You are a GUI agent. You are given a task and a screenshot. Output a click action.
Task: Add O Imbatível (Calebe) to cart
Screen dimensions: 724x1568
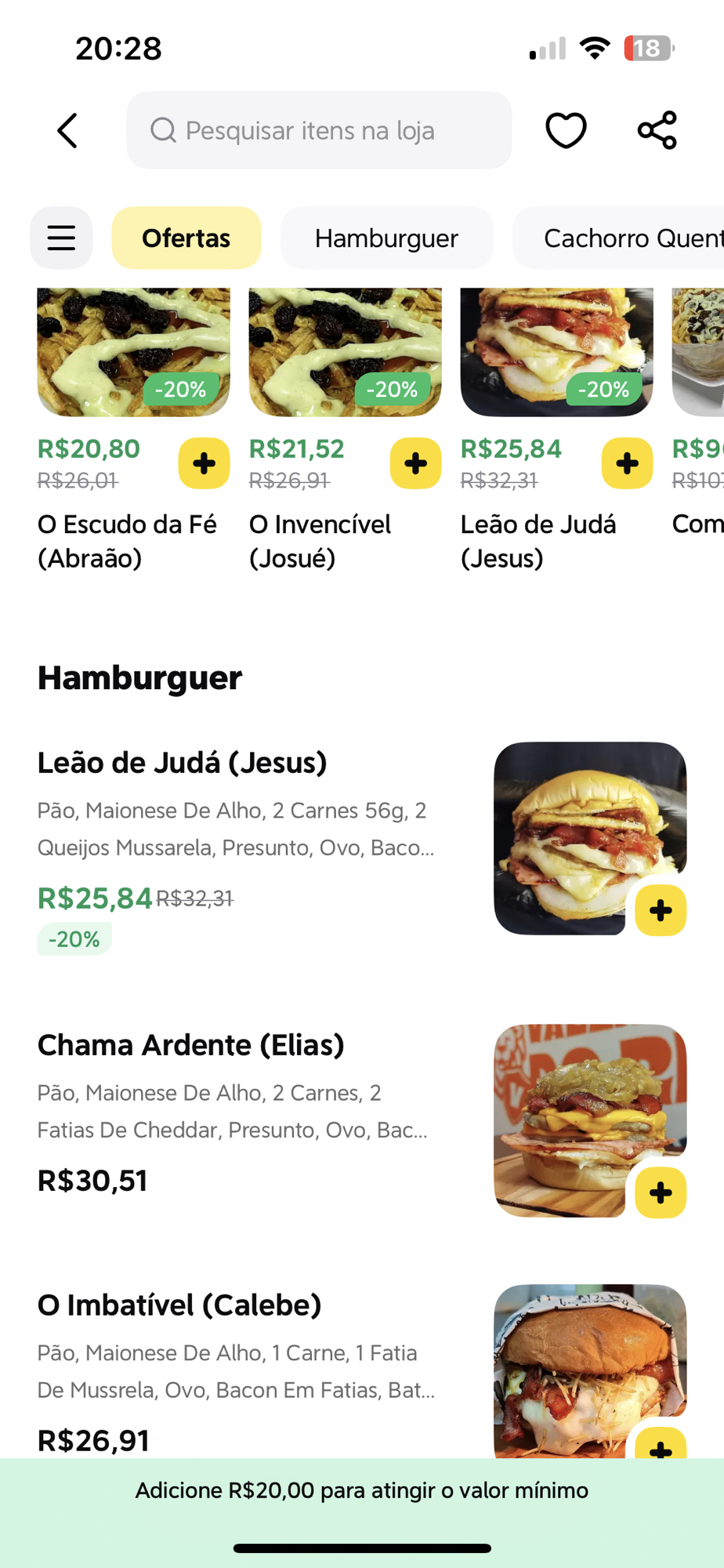pos(661,1446)
